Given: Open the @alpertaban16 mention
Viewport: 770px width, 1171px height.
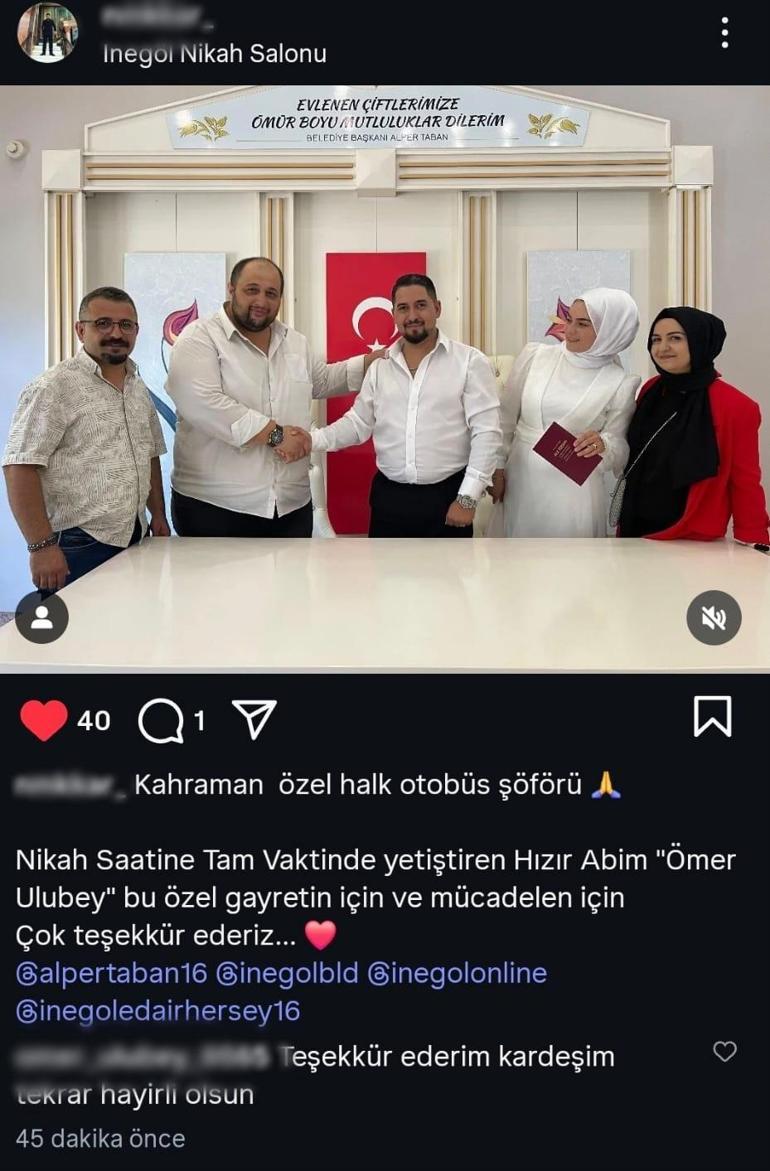Looking at the screenshot, I should point(111,973).
